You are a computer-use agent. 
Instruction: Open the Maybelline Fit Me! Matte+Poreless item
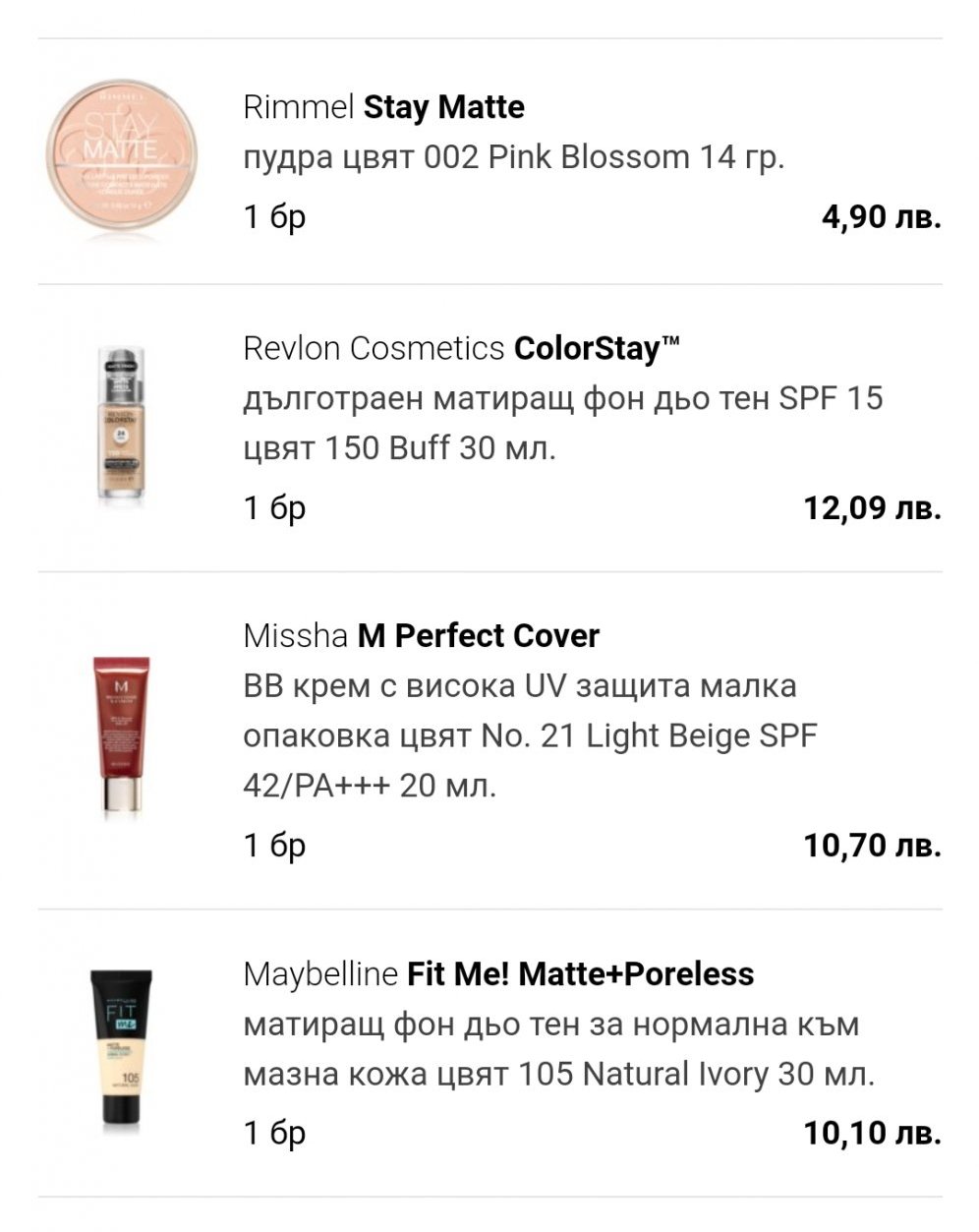pyautogui.click(x=498, y=974)
